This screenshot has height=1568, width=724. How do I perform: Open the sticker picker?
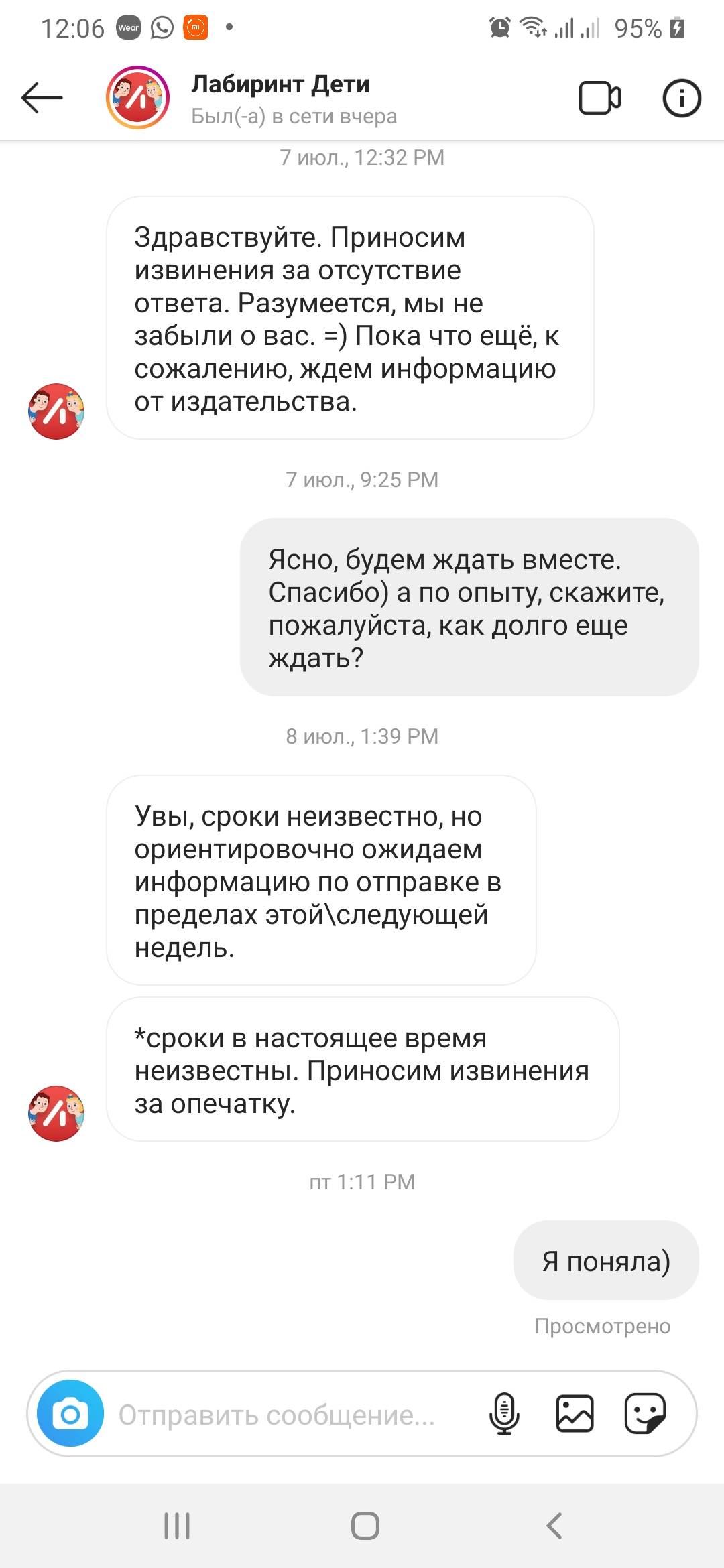click(645, 1413)
